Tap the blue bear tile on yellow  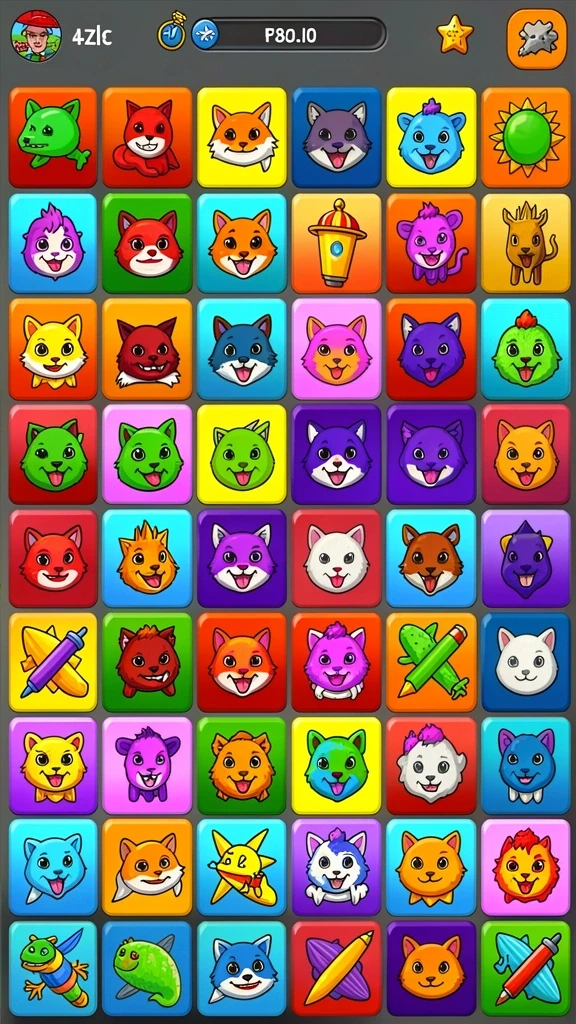pyautogui.click(x=431, y=137)
